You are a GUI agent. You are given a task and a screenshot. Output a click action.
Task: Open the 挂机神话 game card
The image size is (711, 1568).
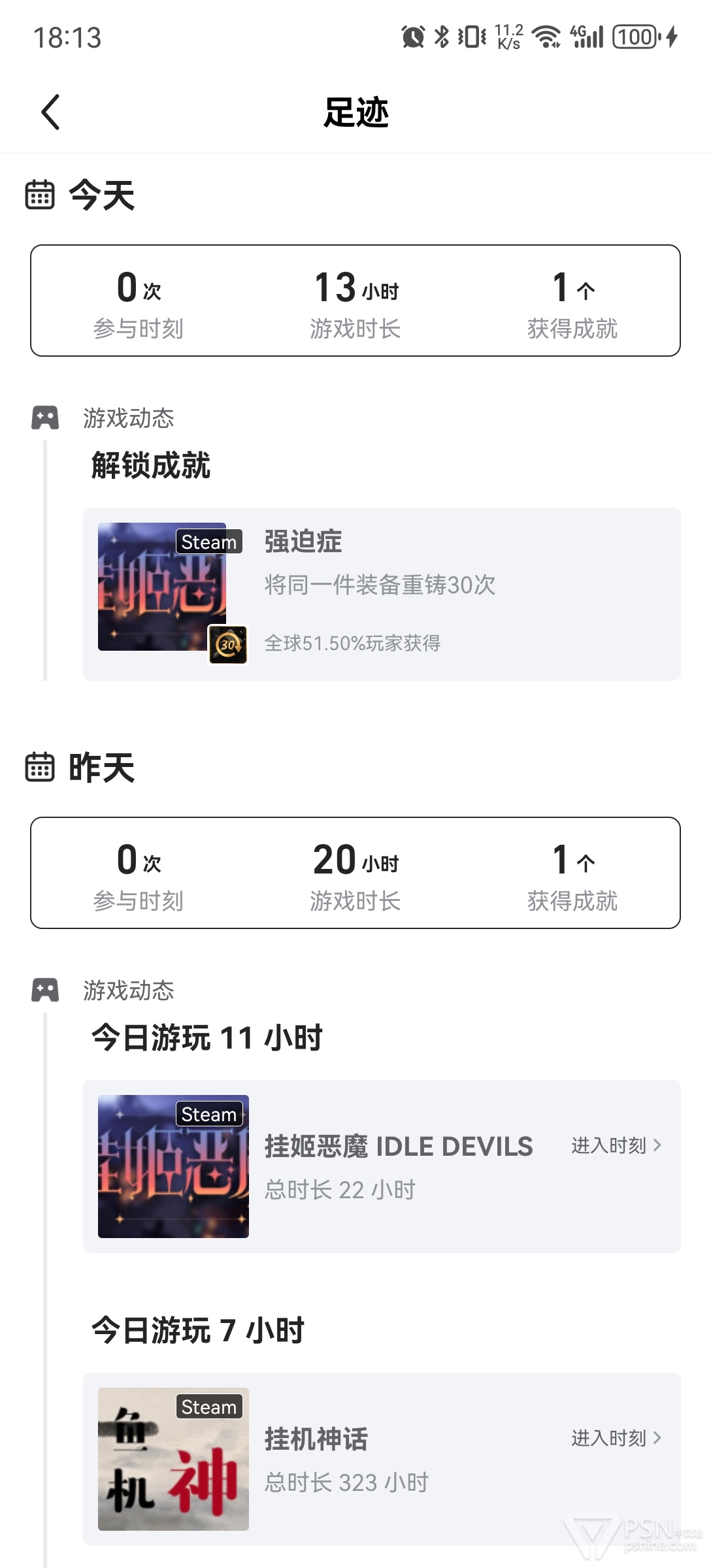pyautogui.click(x=382, y=1459)
